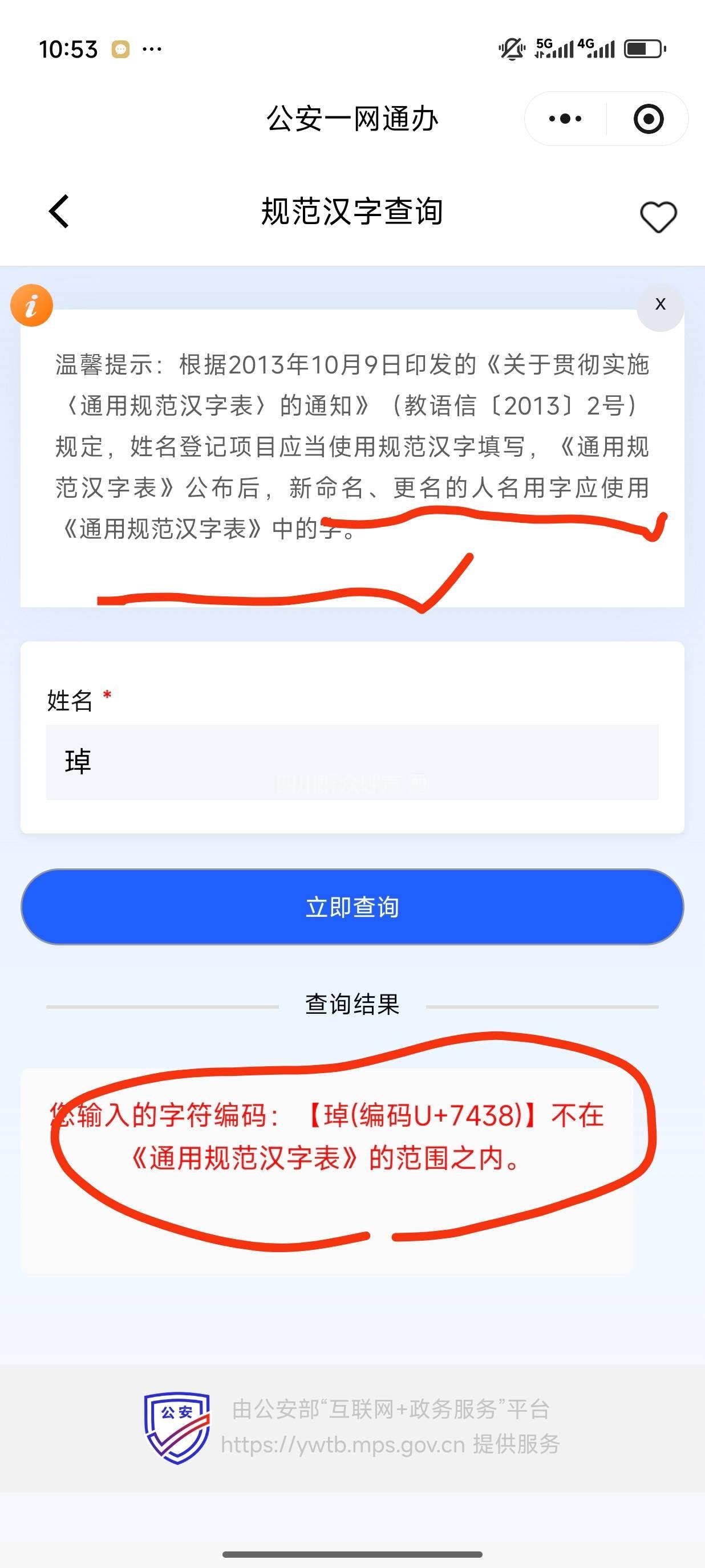Open the mini program more options menu
The image size is (705, 1568).
(x=565, y=119)
